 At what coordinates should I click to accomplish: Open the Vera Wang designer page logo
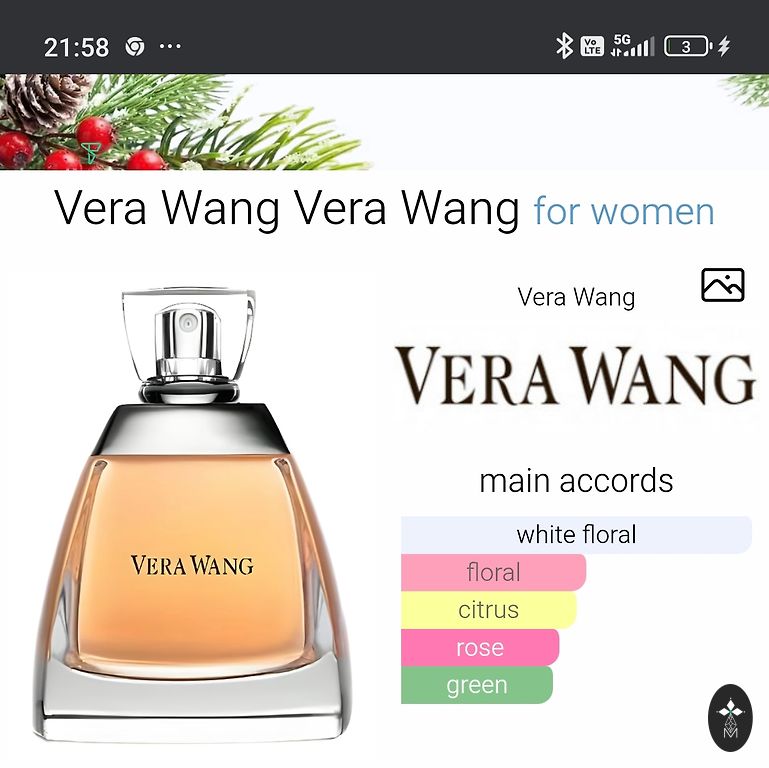[575, 375]
